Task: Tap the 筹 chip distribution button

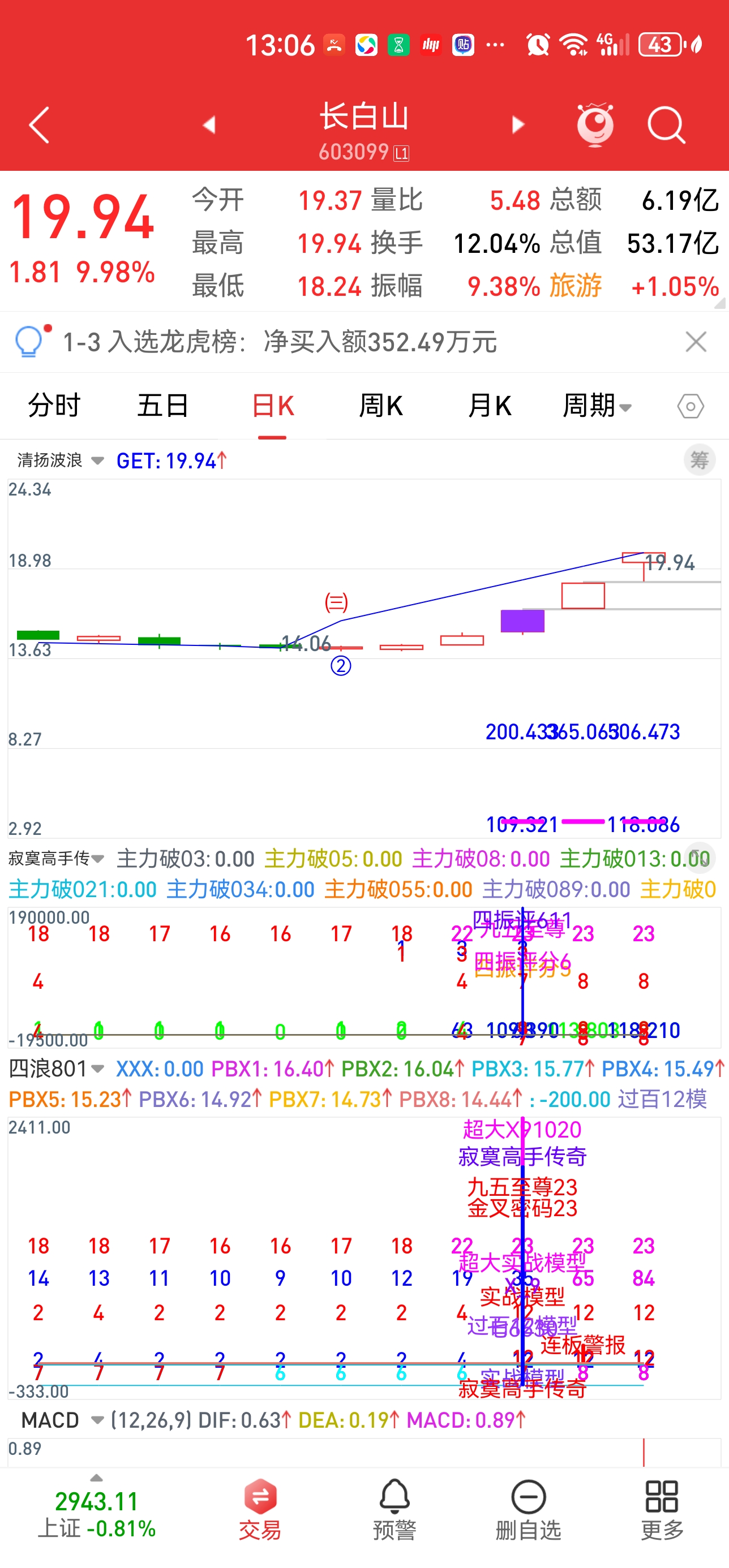Action: click(x=699, y=460)
